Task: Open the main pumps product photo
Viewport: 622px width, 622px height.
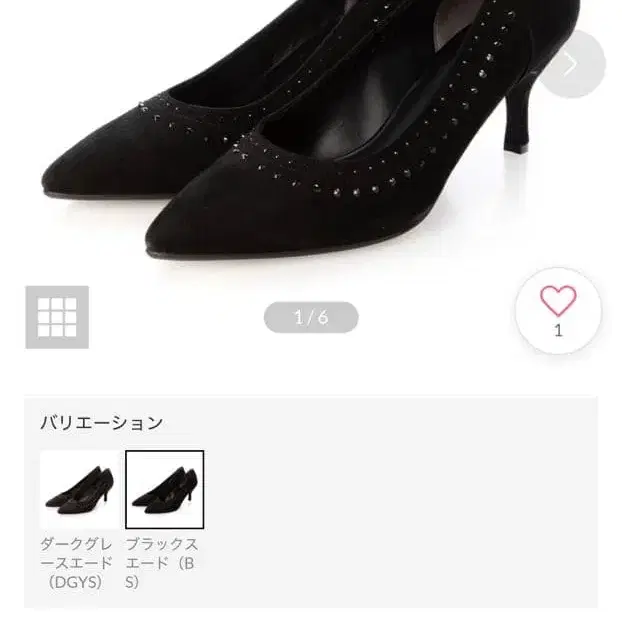Action: click(300, 140)
